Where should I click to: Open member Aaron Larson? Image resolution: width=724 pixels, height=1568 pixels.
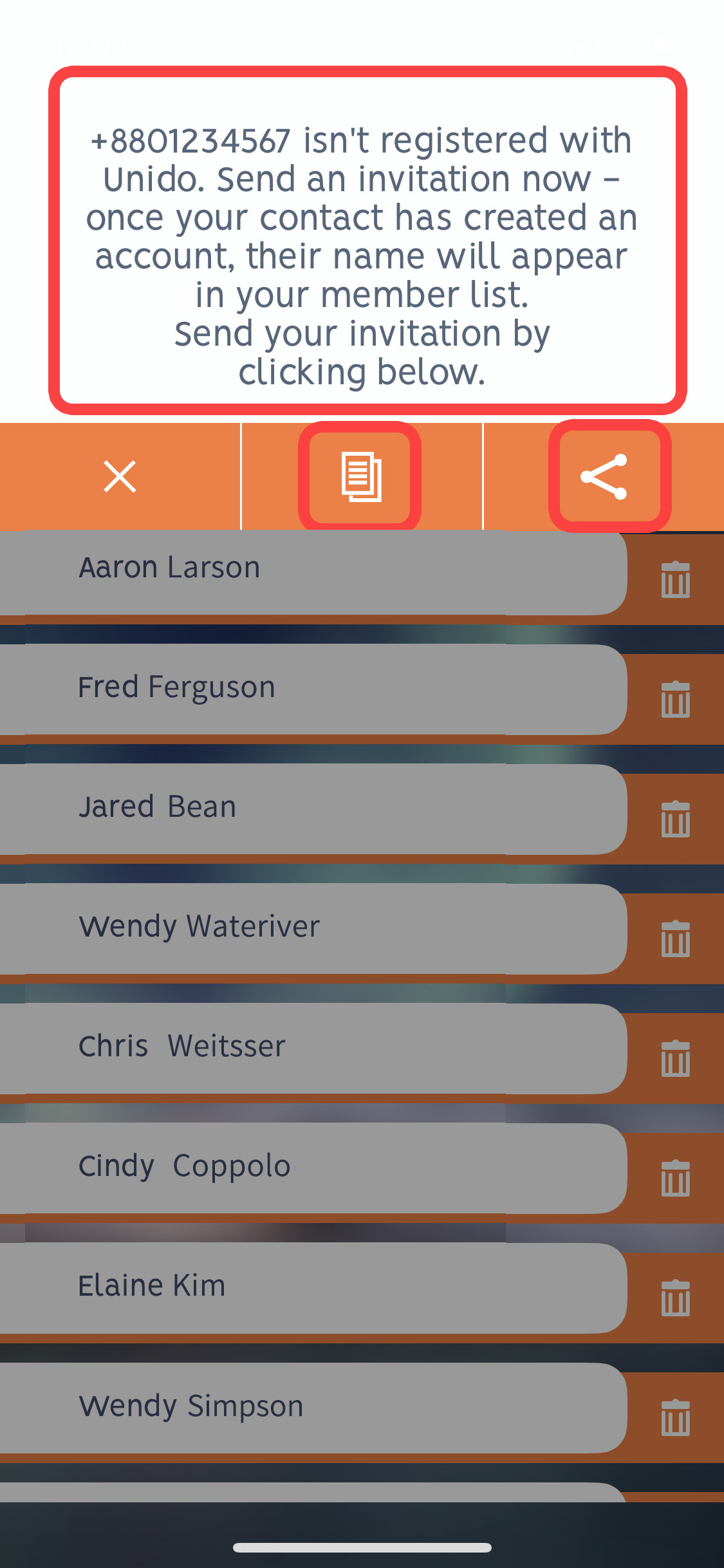click(313, 572)
